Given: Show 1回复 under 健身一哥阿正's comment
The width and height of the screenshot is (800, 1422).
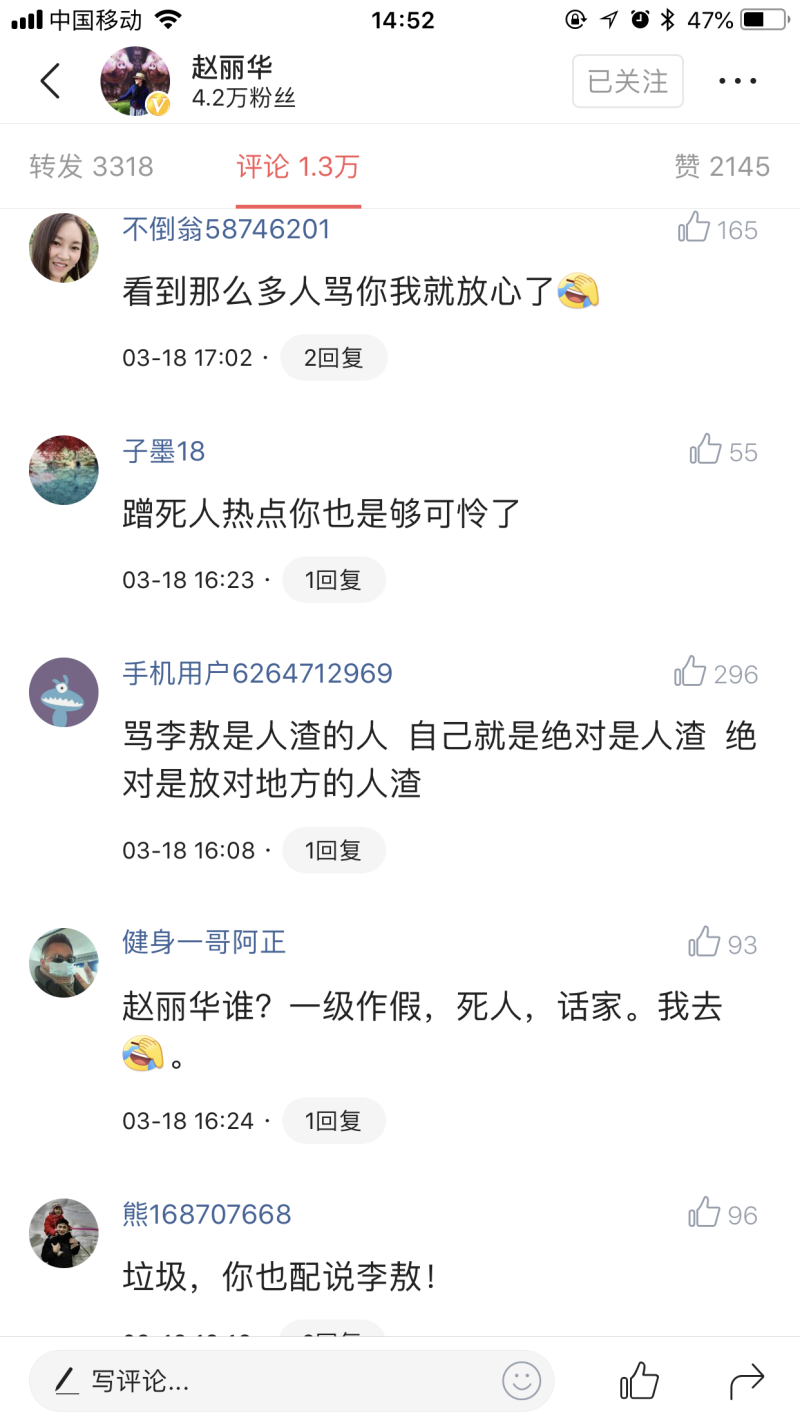Looking at the screenshot, I should click(334, 1120).
